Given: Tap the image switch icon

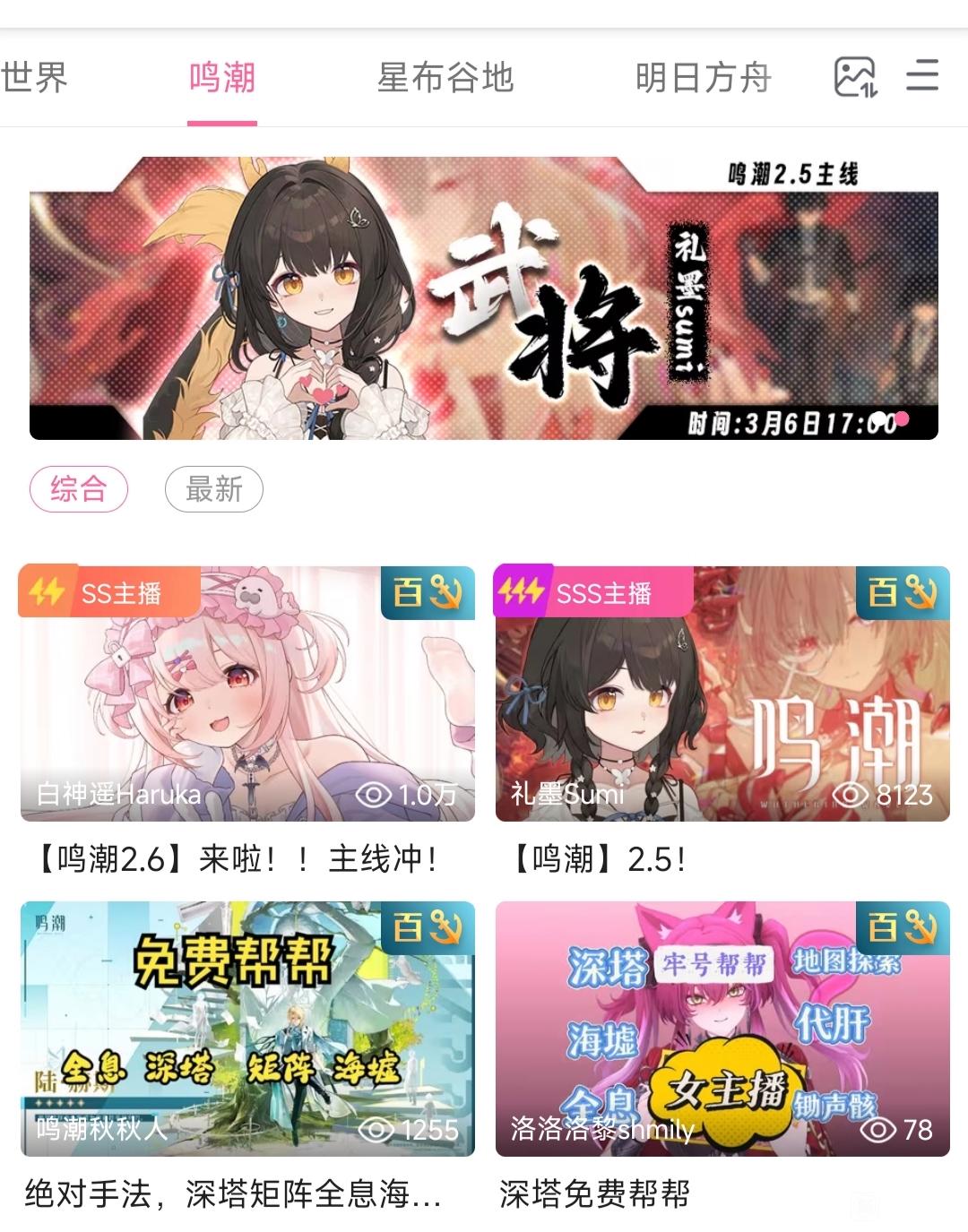Looking at the screenshot, I should coord(855,77).
